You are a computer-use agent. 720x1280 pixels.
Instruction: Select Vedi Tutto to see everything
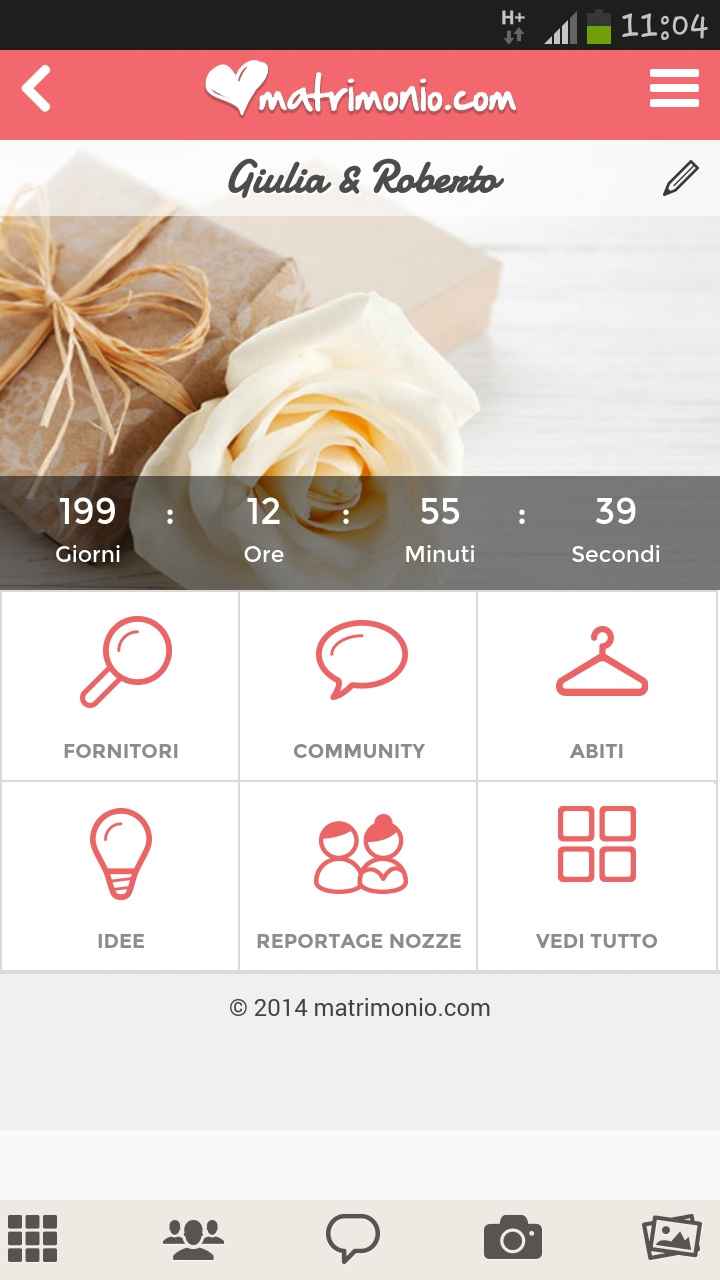click(x=597, y=876)
